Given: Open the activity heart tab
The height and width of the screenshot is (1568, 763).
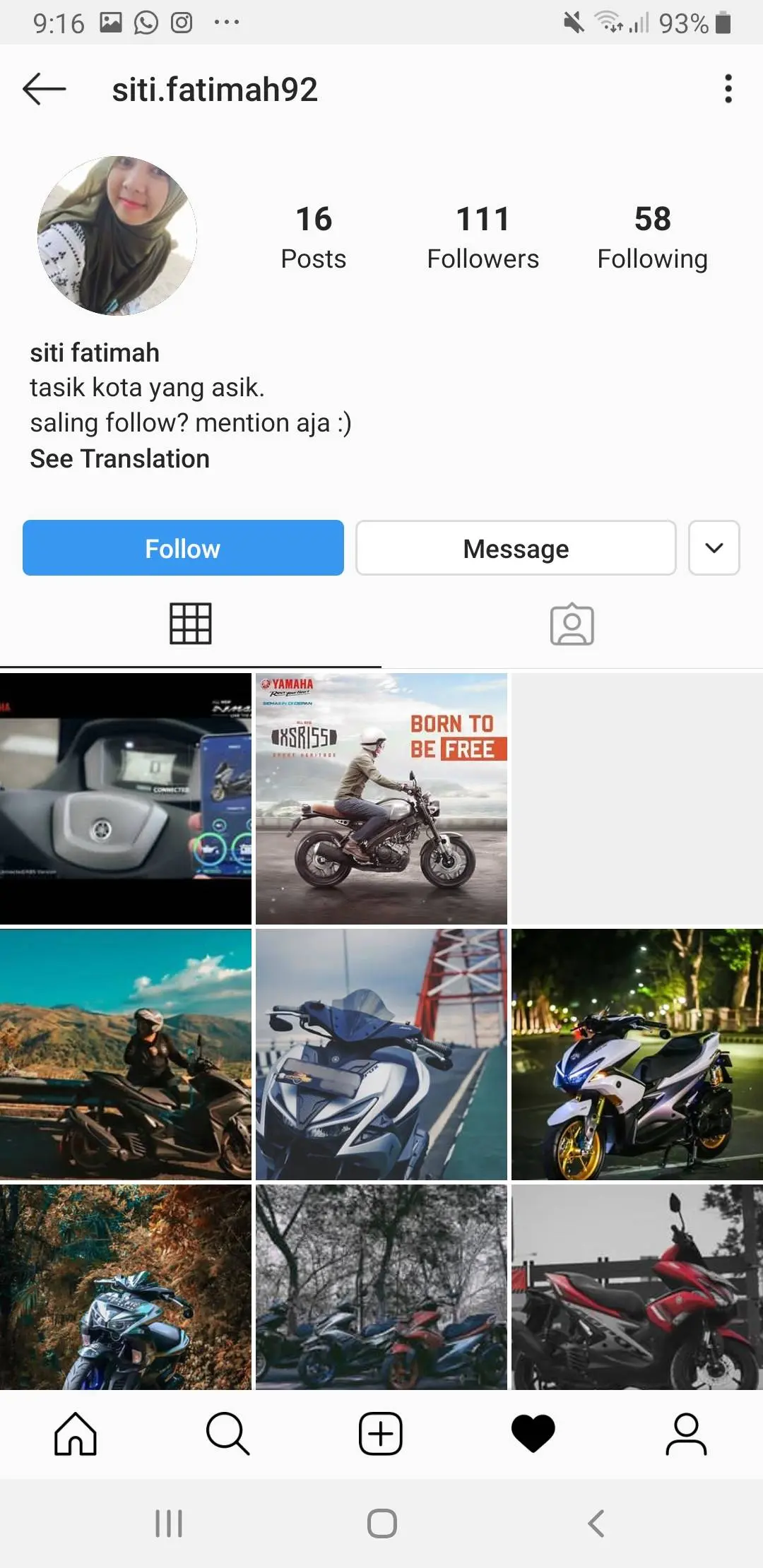Looking at the screenshot, I should 533,1434.
